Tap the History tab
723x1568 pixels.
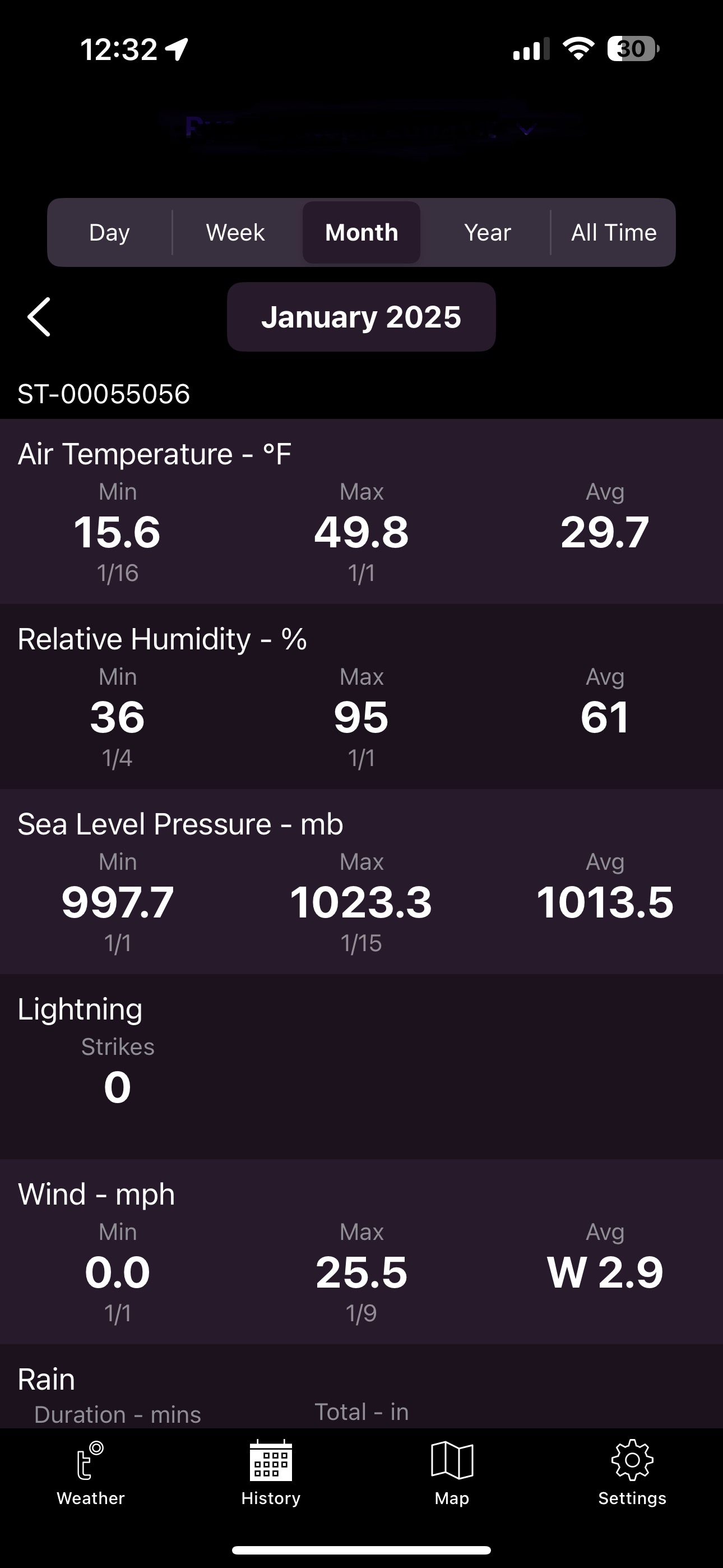coord(271,1473)
